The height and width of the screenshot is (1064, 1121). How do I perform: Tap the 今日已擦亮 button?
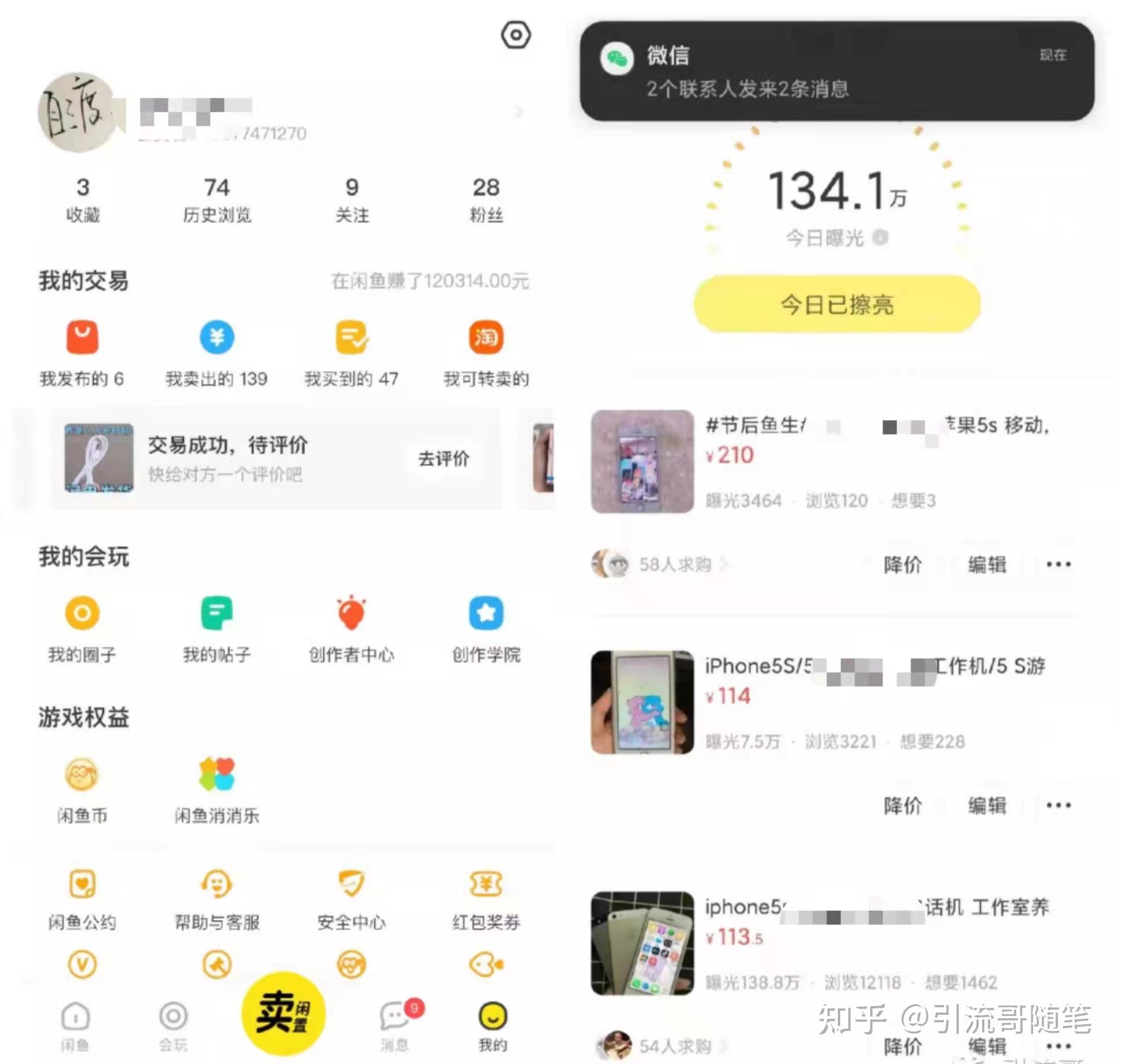[837, 304]
